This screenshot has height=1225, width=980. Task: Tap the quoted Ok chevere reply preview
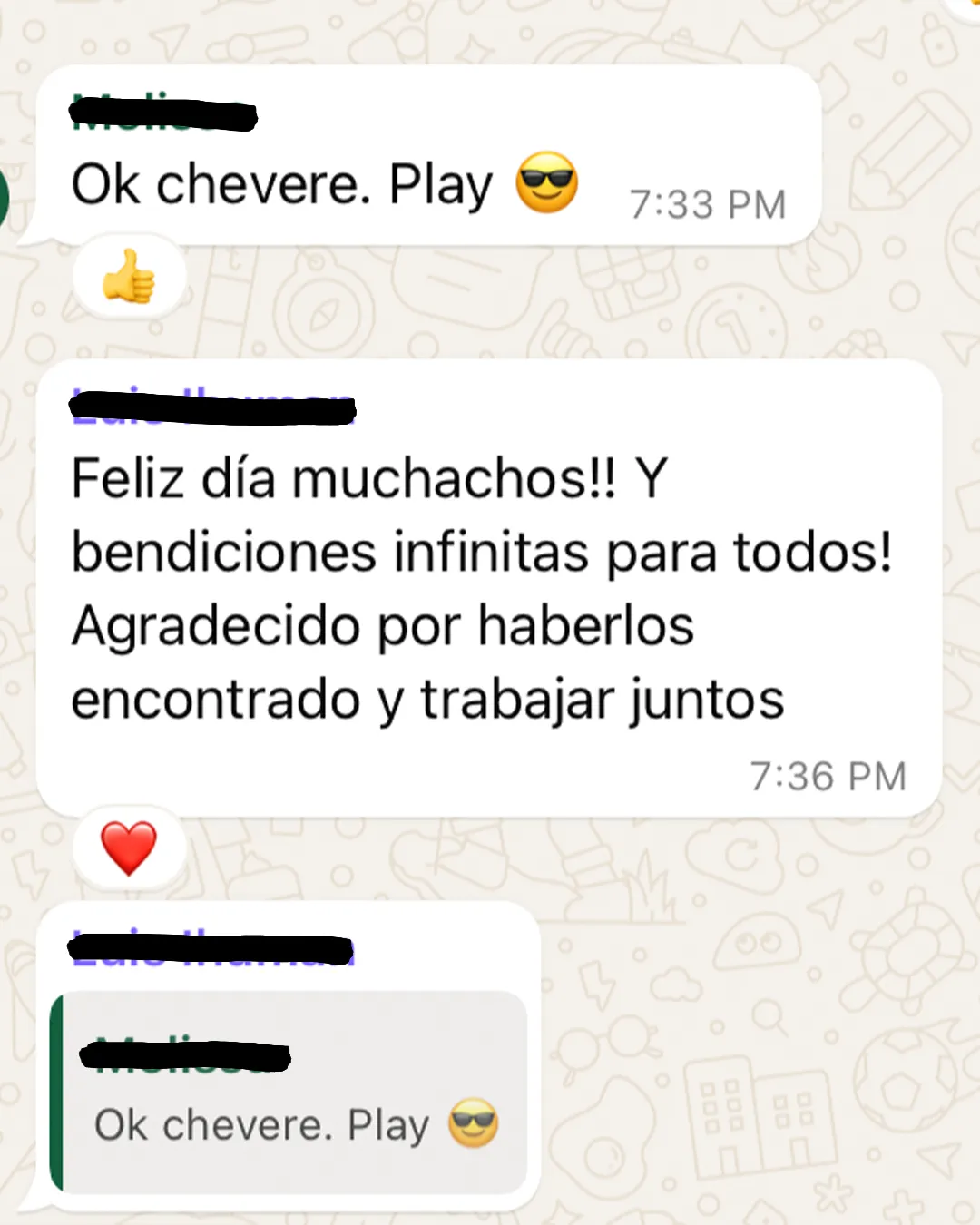click(x=290, y=1093)
